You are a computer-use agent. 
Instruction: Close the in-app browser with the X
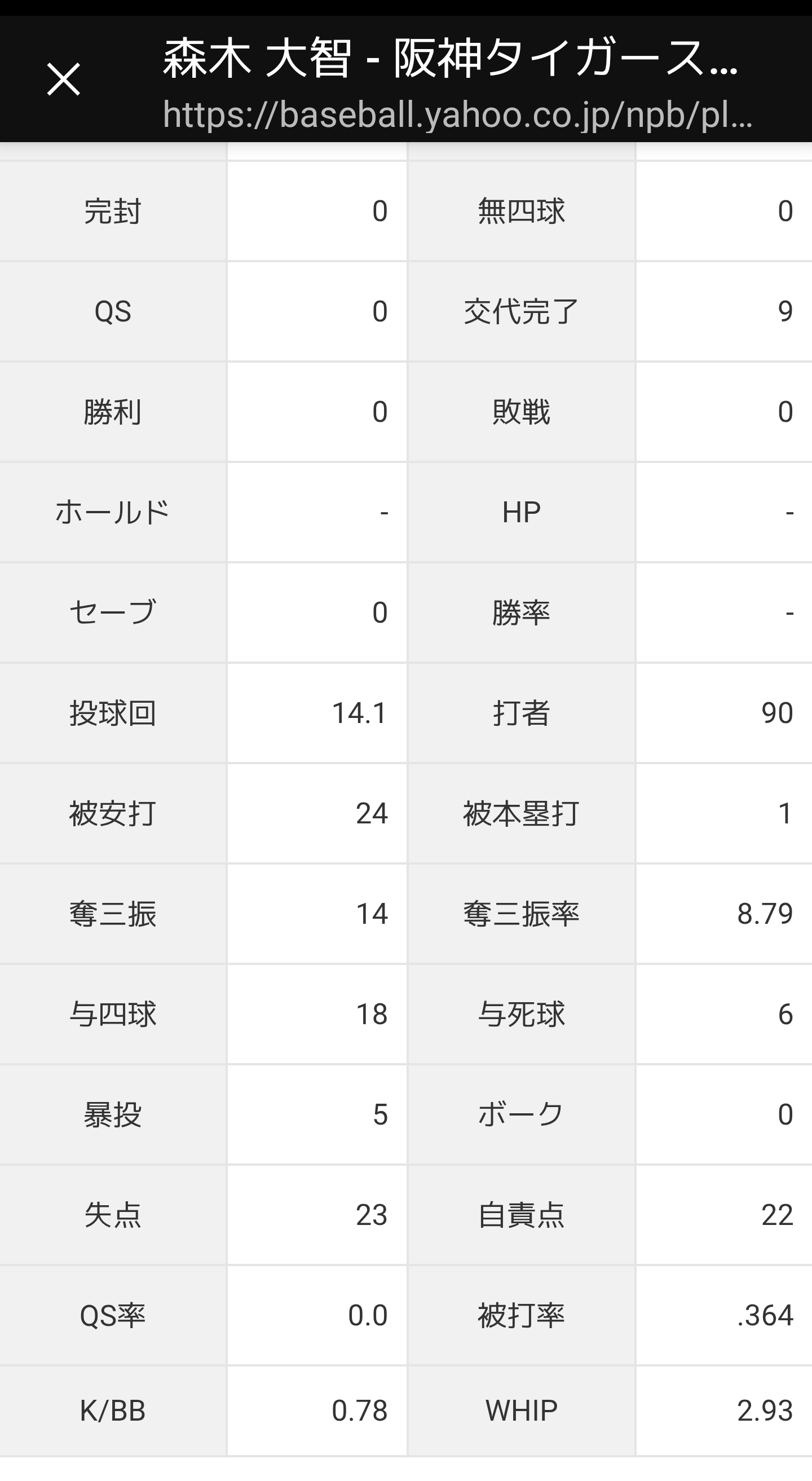coord(63,80)
